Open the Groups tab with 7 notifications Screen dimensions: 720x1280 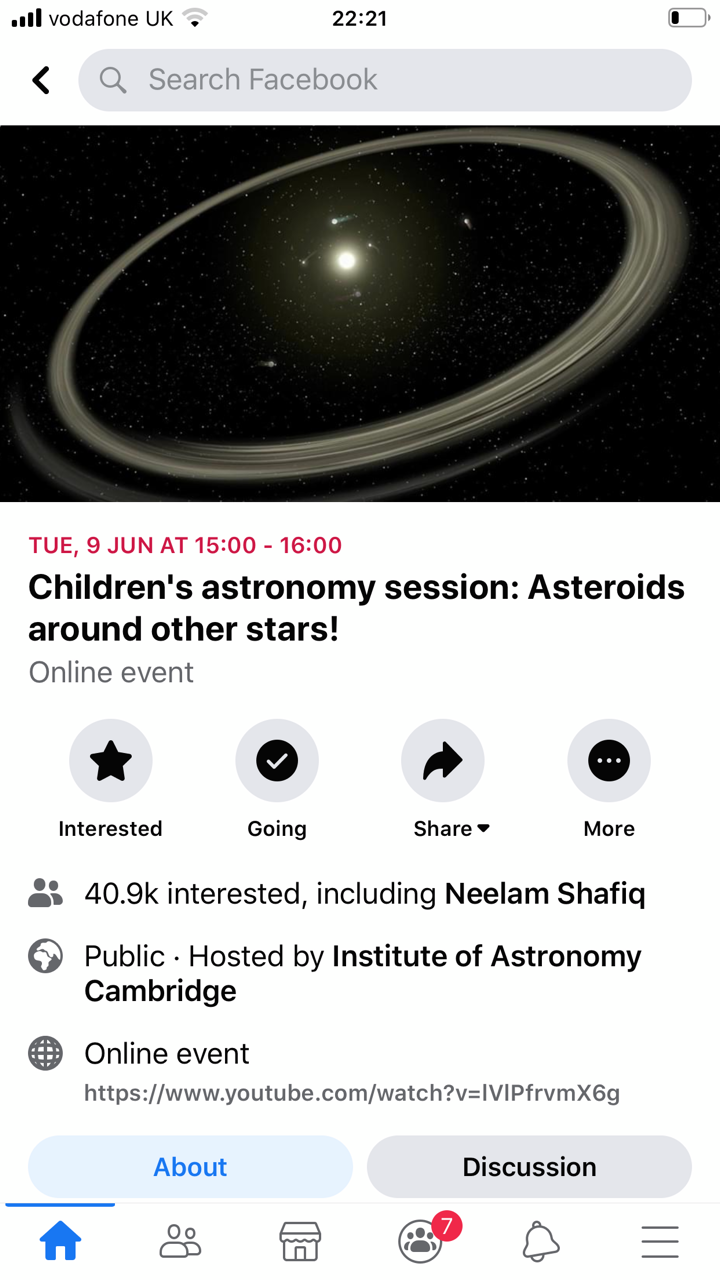pos(420,1241)
